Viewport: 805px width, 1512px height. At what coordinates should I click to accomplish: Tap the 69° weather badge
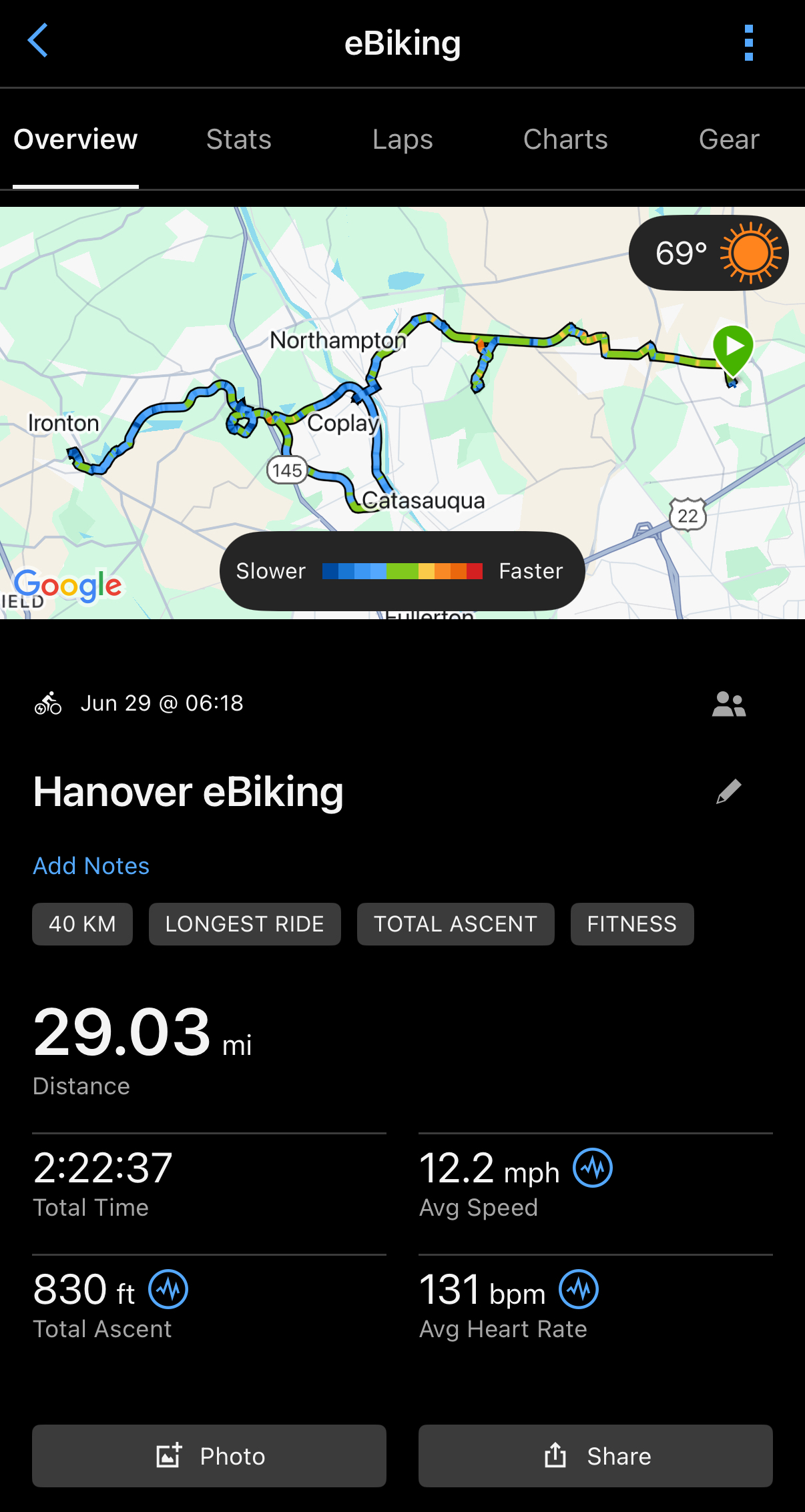click(708, 253)
